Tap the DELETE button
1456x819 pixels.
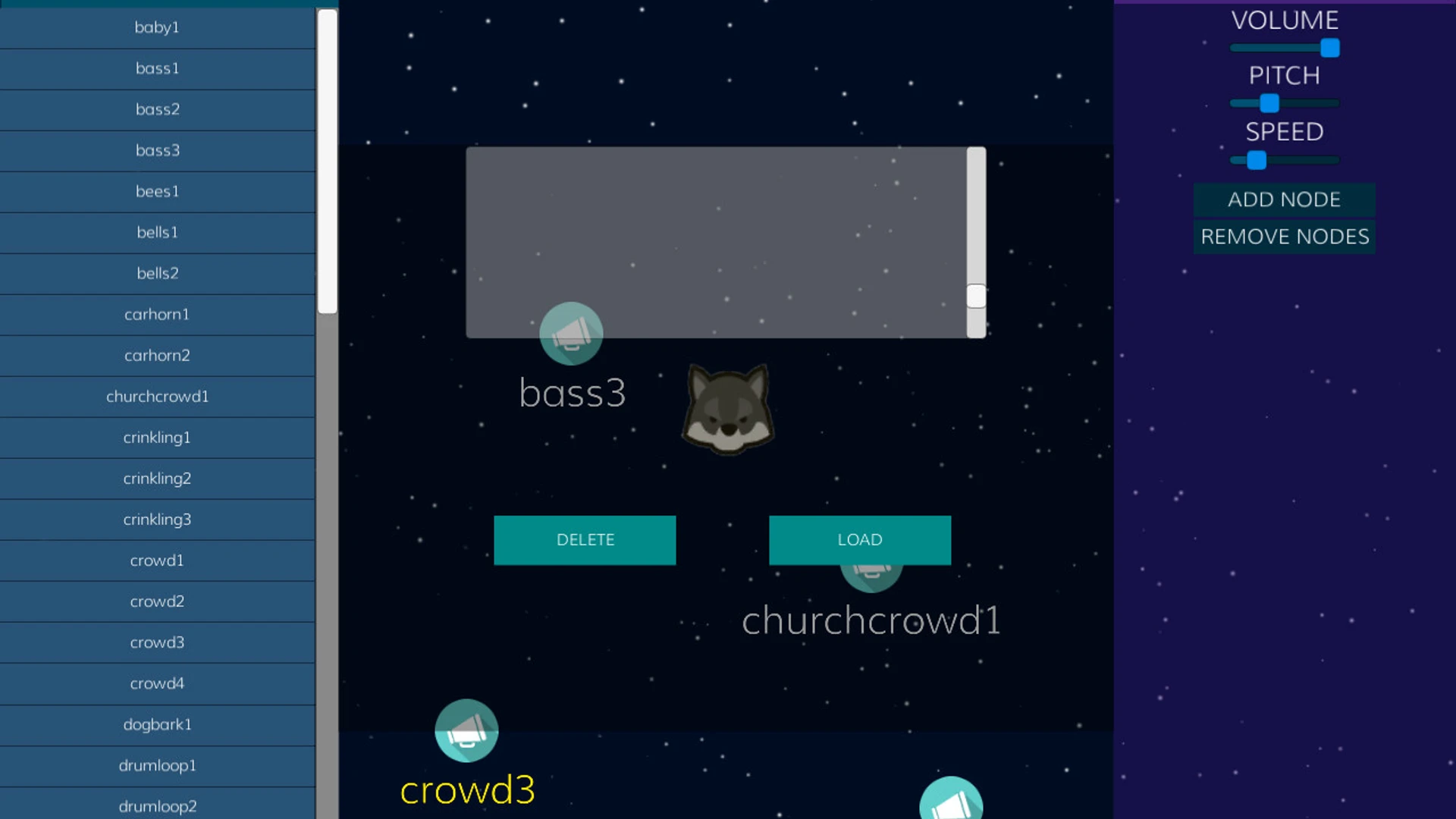click(x=585, y=540)
